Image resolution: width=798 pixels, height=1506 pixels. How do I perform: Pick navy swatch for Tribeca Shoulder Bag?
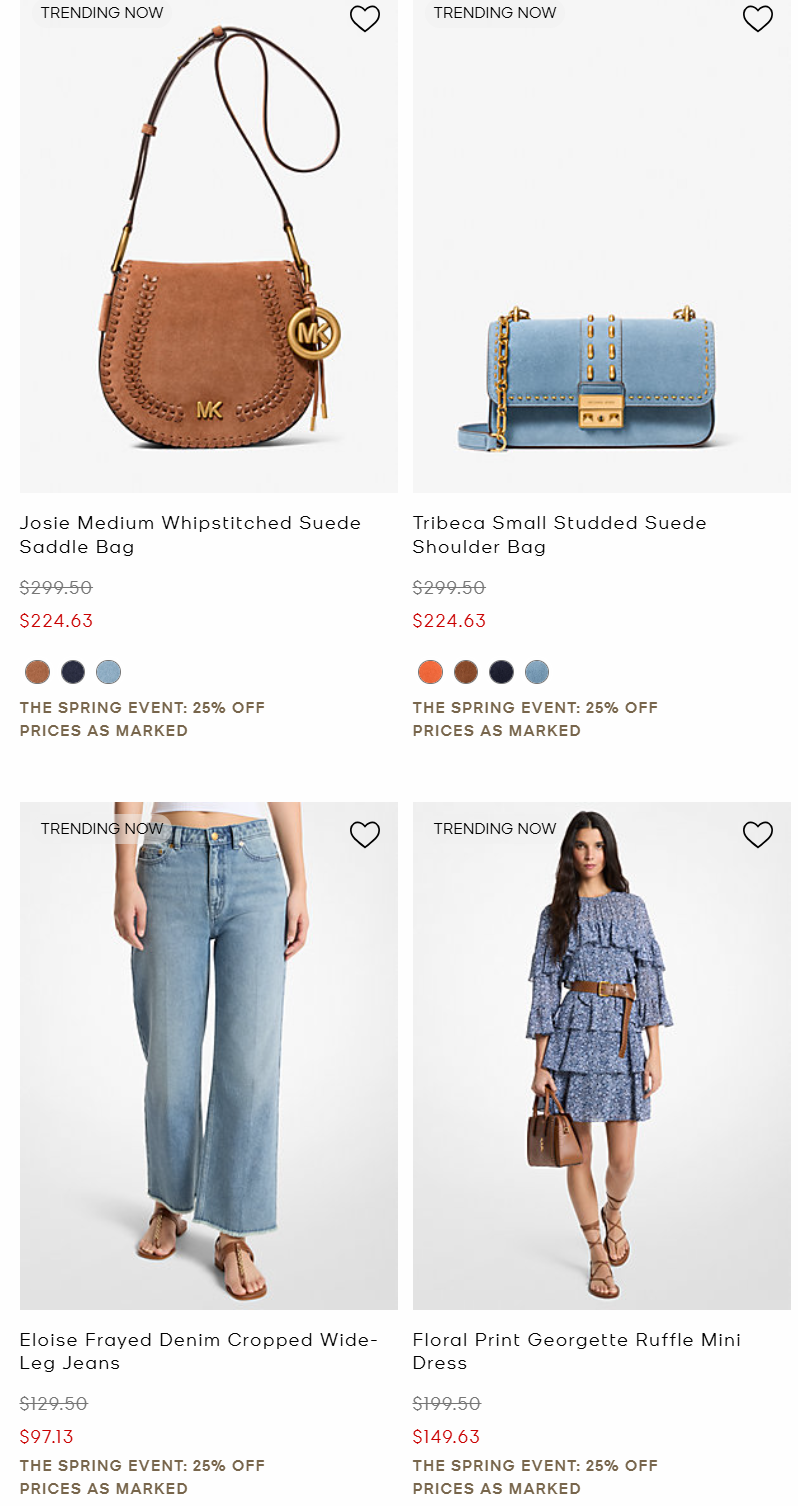click(501, 672)
